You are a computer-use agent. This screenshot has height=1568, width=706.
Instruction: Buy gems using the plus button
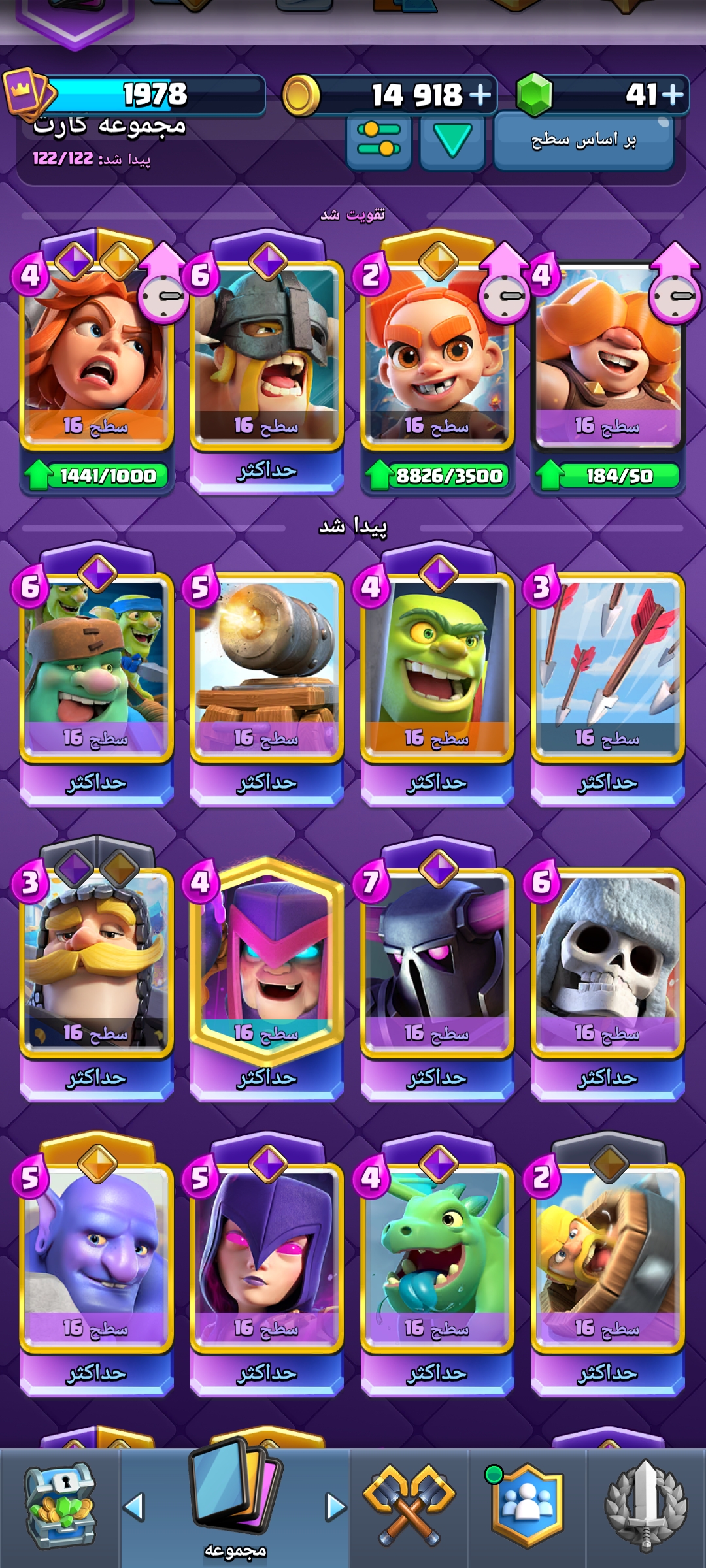[672, 95]
